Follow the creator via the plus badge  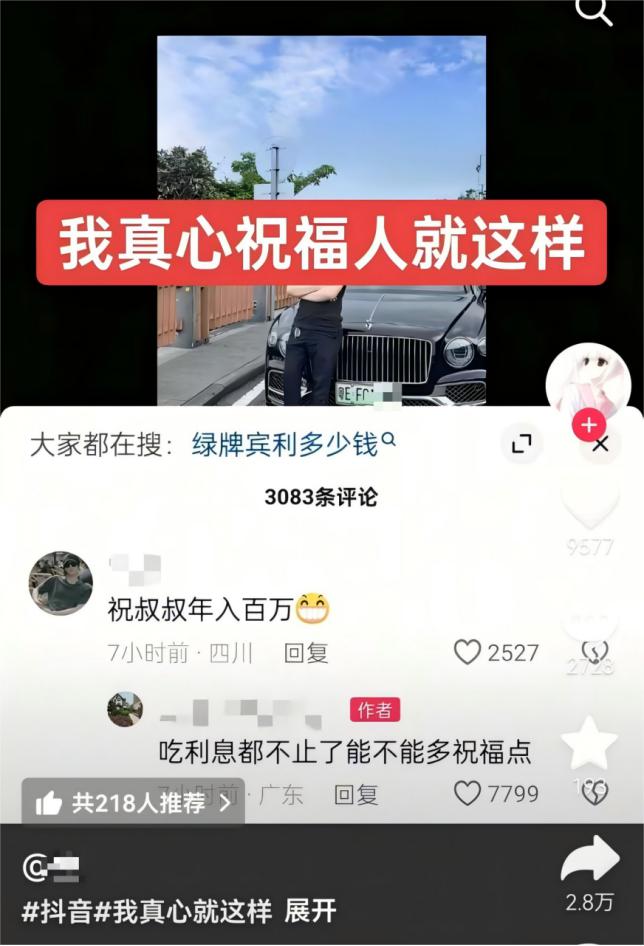tap(589, 424)
